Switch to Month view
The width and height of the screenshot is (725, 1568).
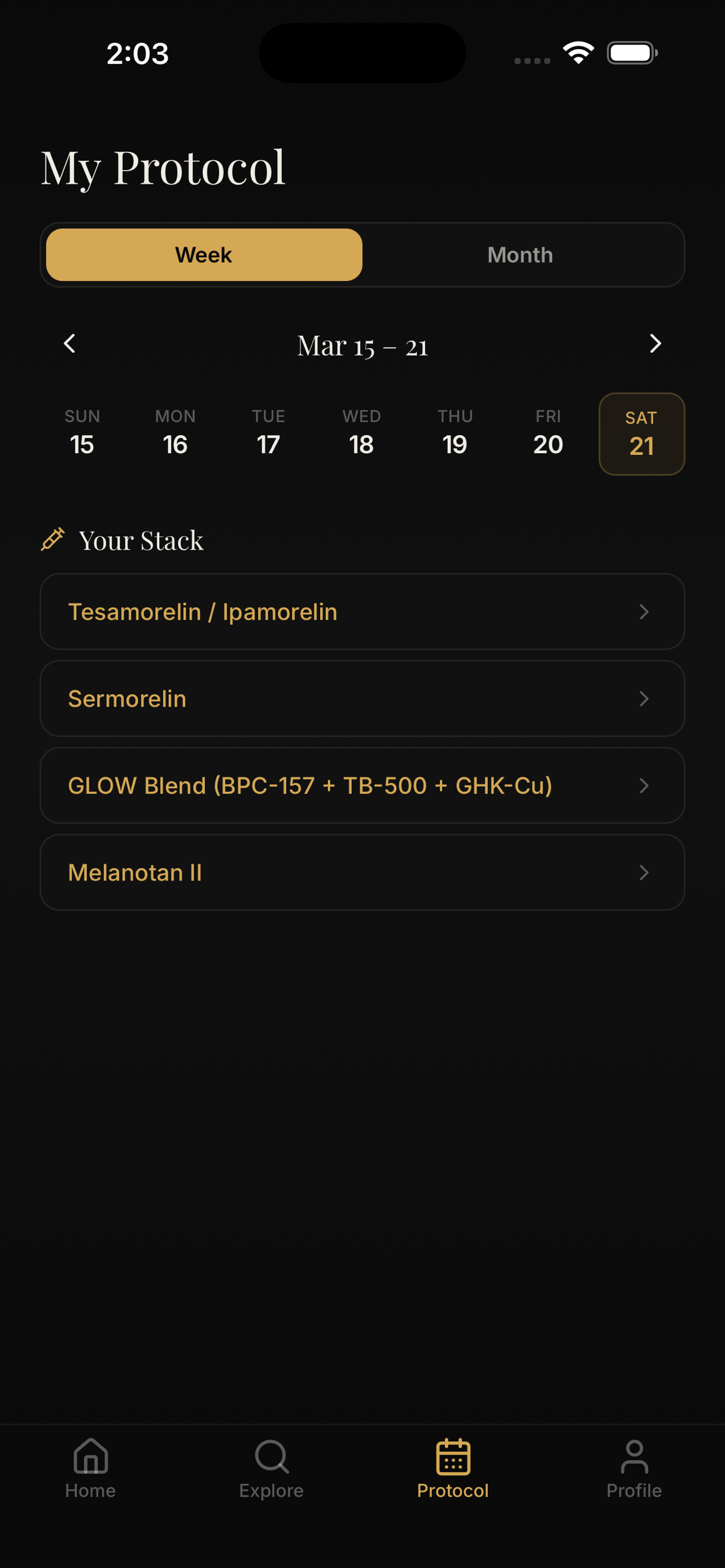(x=520, y=255)
